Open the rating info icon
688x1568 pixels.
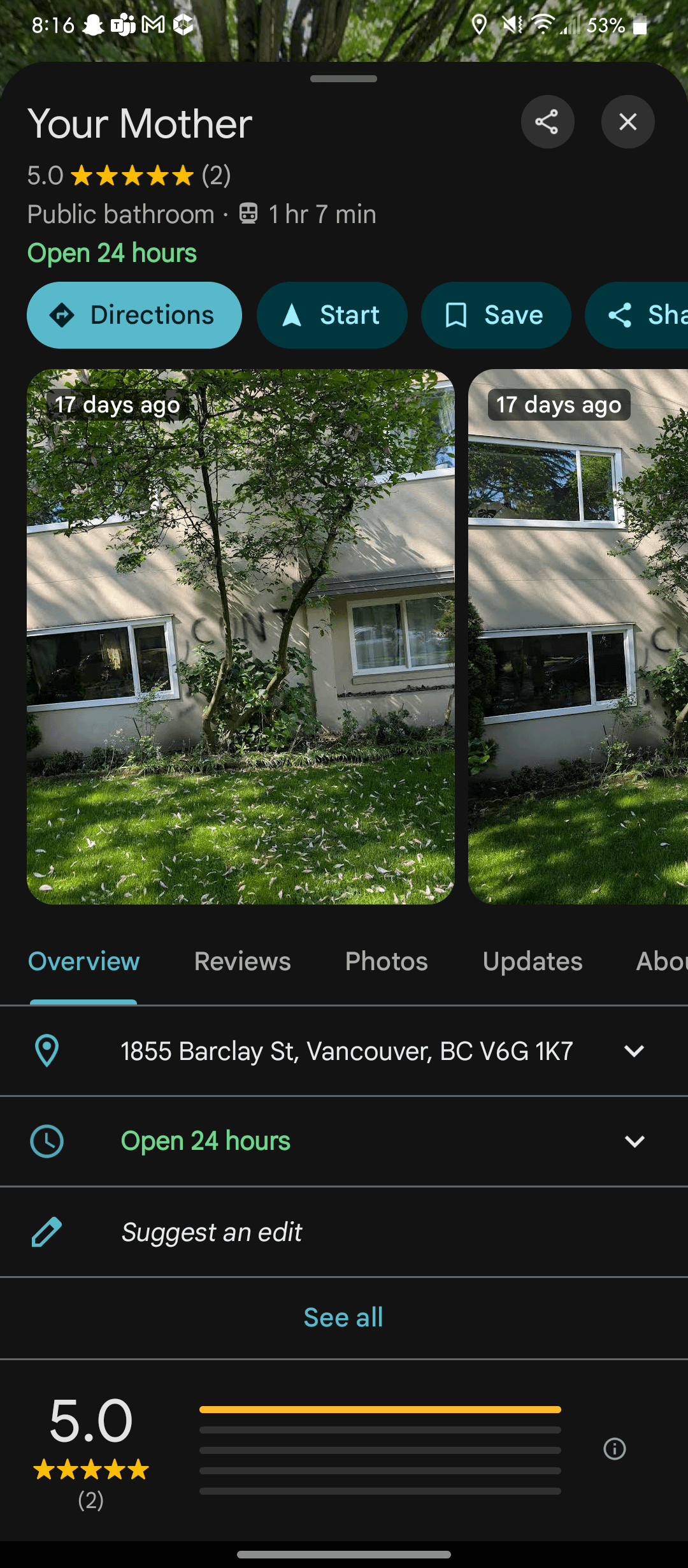(614, 1449)
